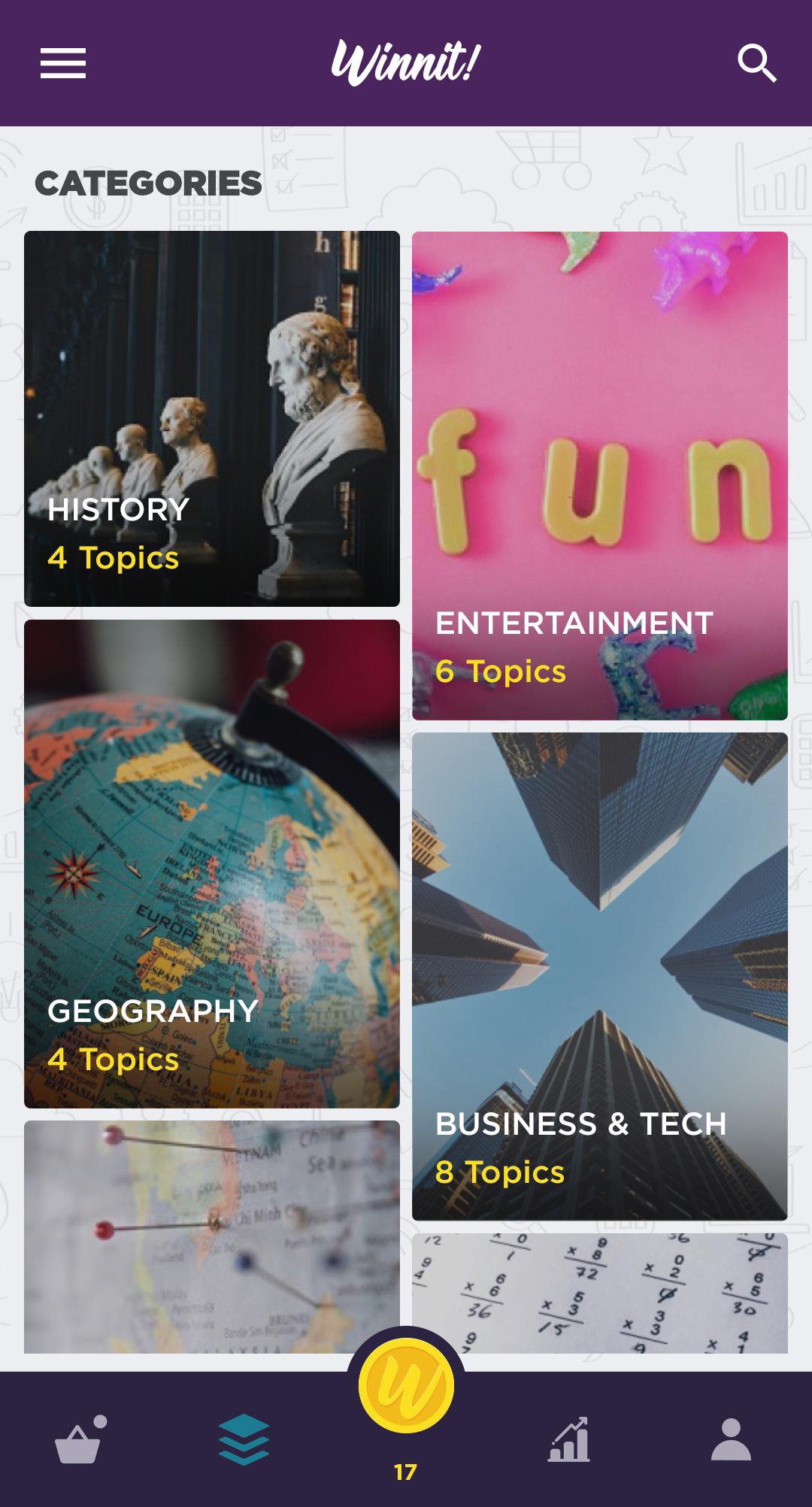Tap the 8 Topics label under Business & Tech
The image size is (812, 1507).
[x=501, y=1172]
